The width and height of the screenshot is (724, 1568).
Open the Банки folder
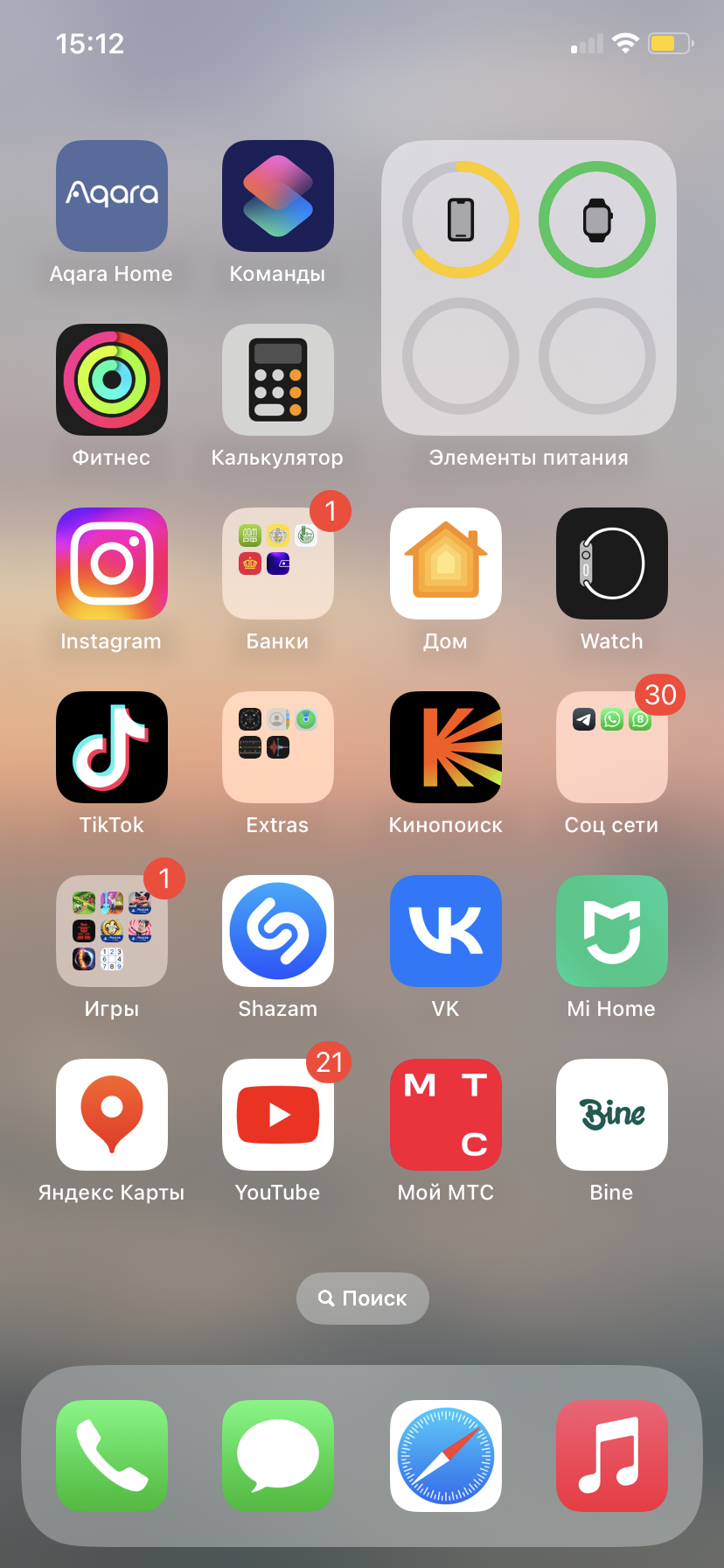[x=278, y=563]
